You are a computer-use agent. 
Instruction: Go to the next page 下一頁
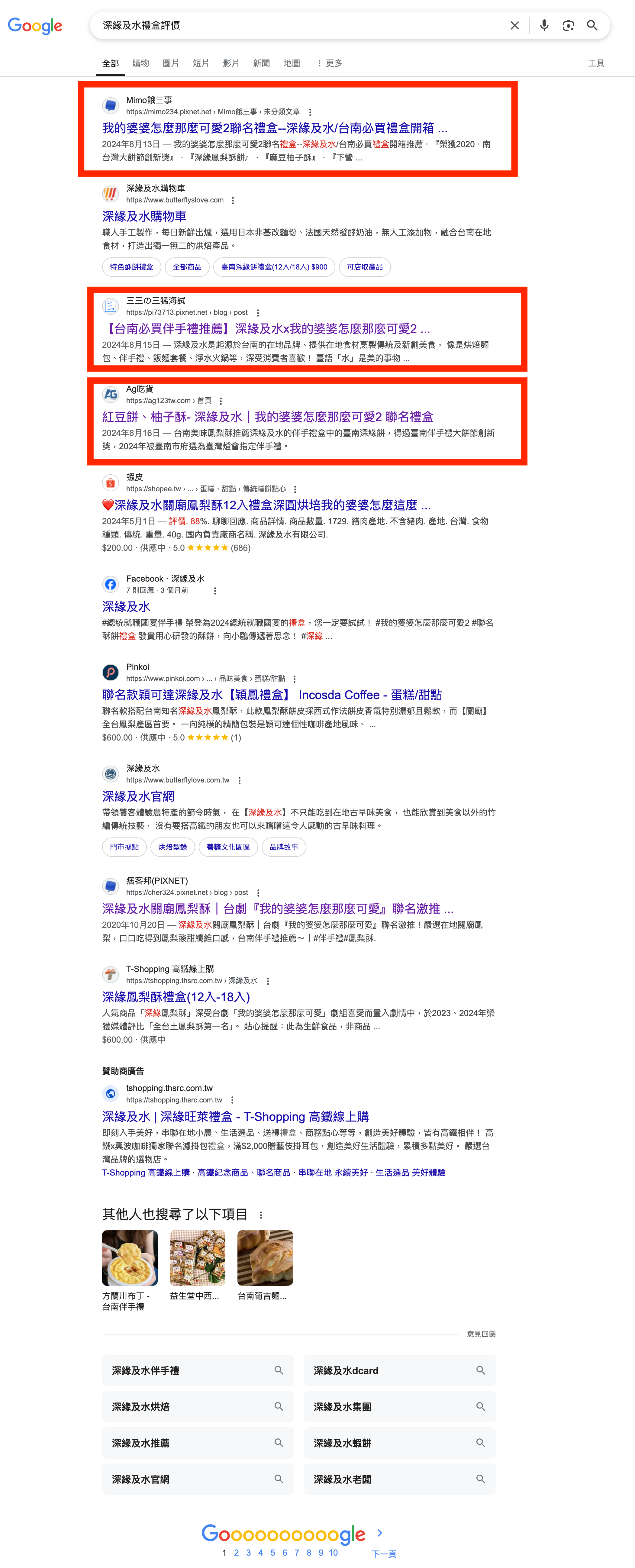(384, 1554)
